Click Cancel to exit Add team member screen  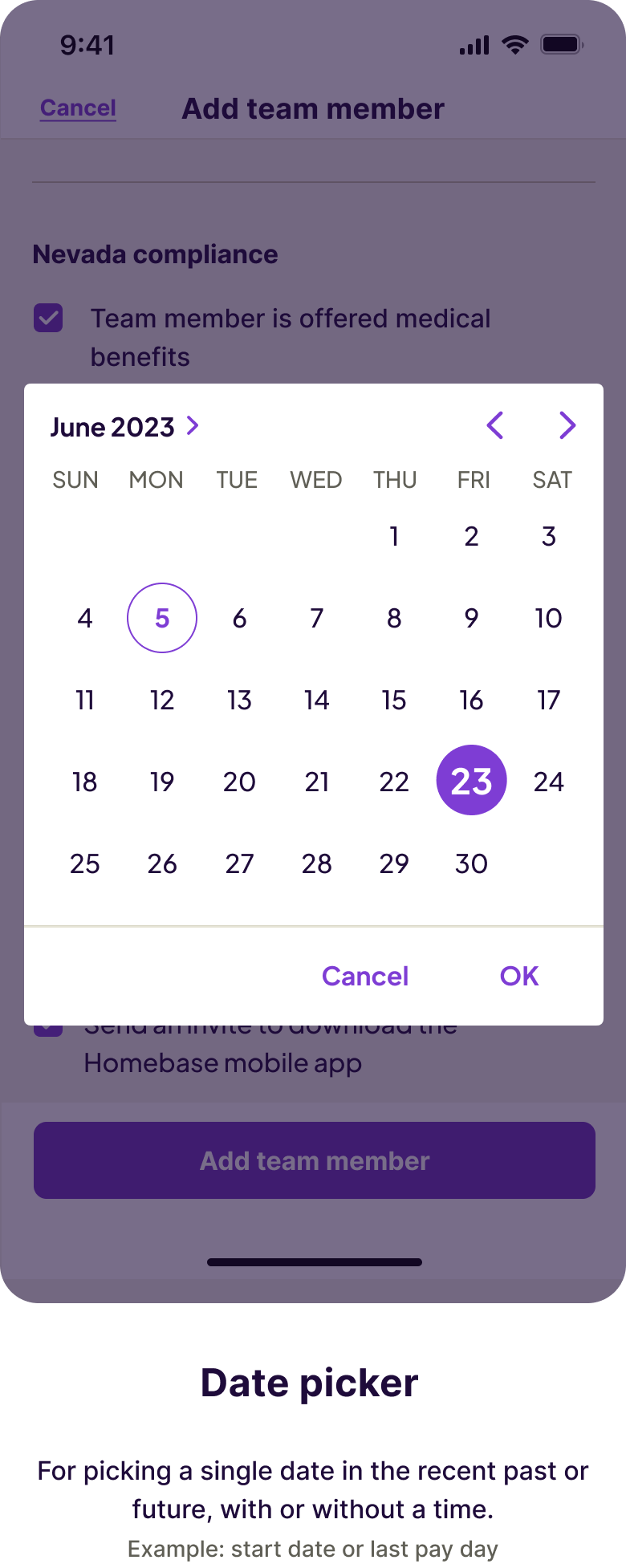pos(77,108)
